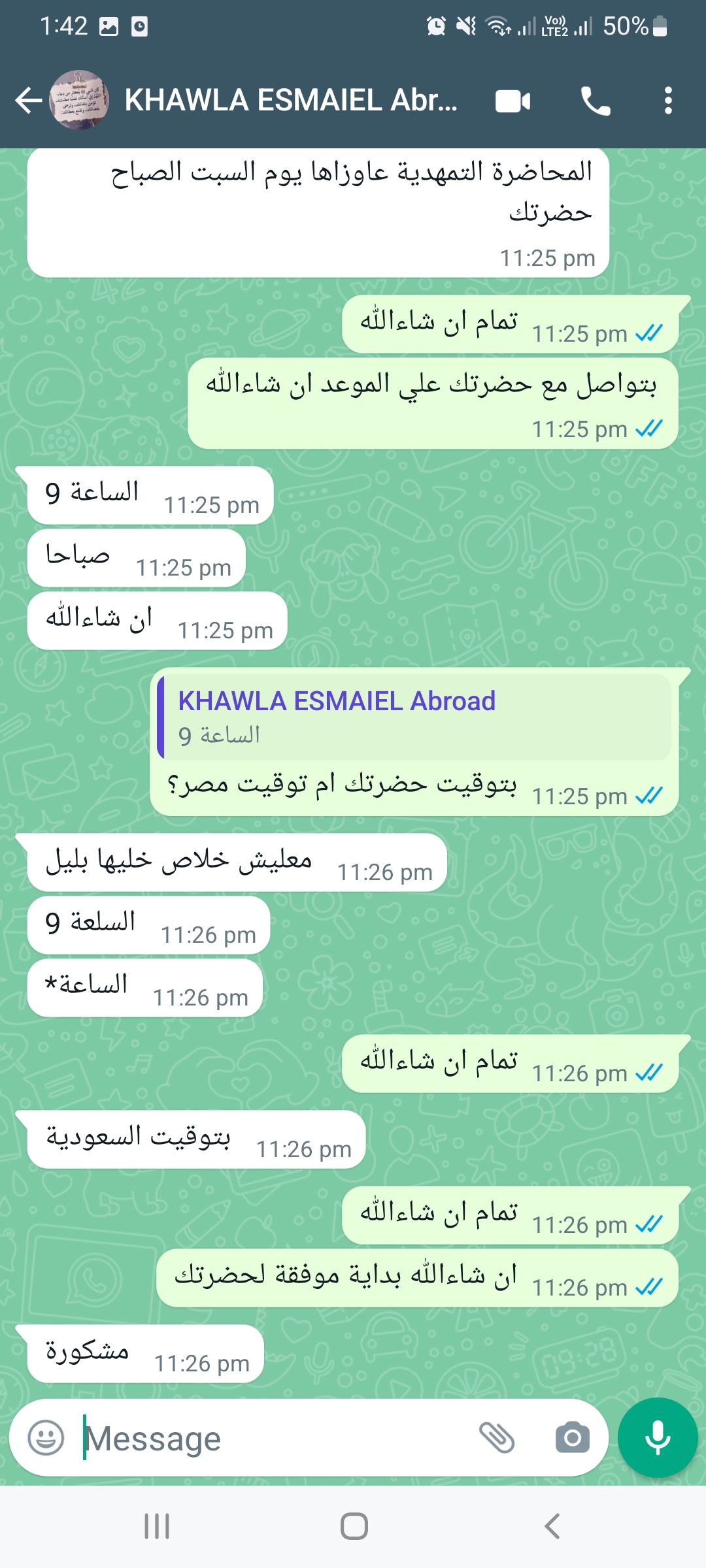The image size is (706, 1568).
Task: Jump to the quoted message الساعة 9
Action: point(414,717)
